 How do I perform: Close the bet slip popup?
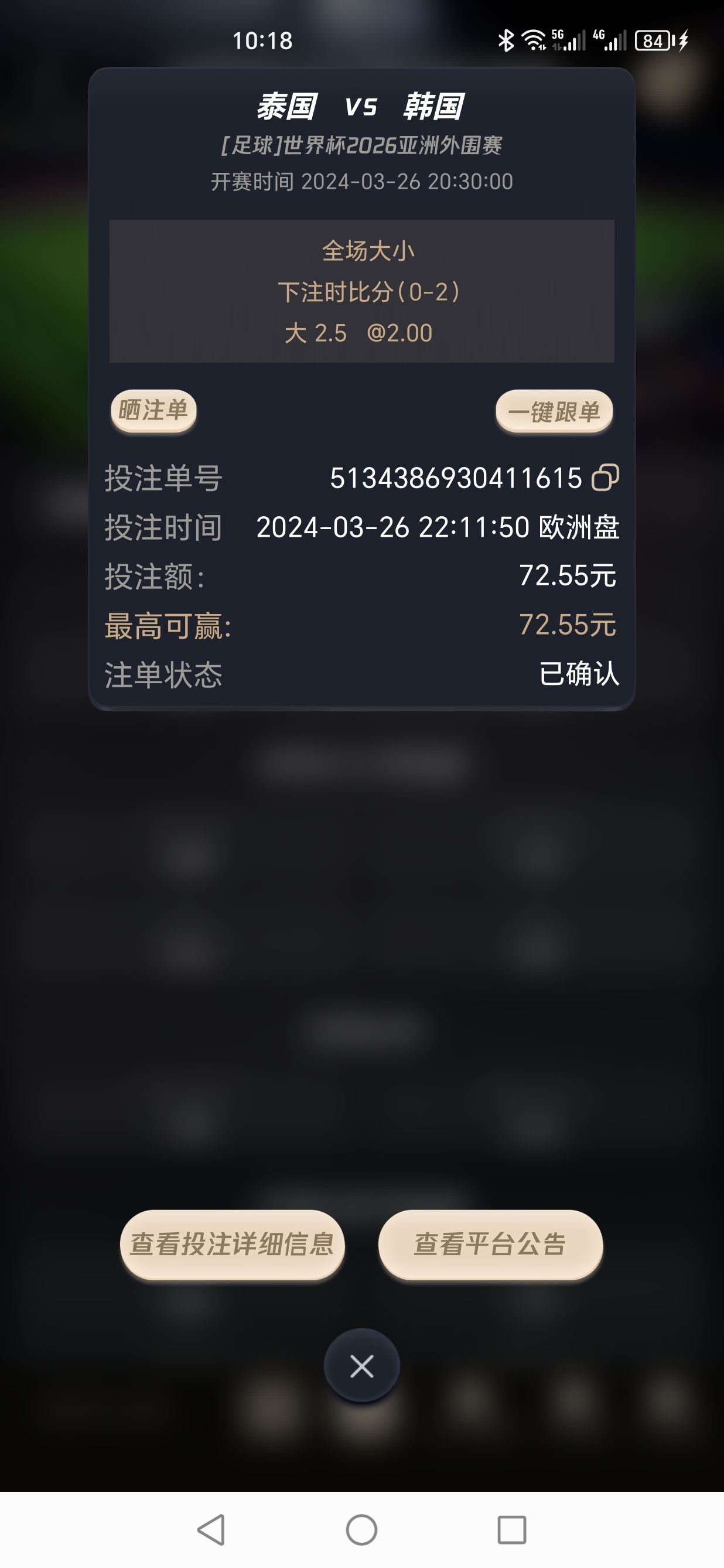pyautogui.click(x=361, y=1366)
